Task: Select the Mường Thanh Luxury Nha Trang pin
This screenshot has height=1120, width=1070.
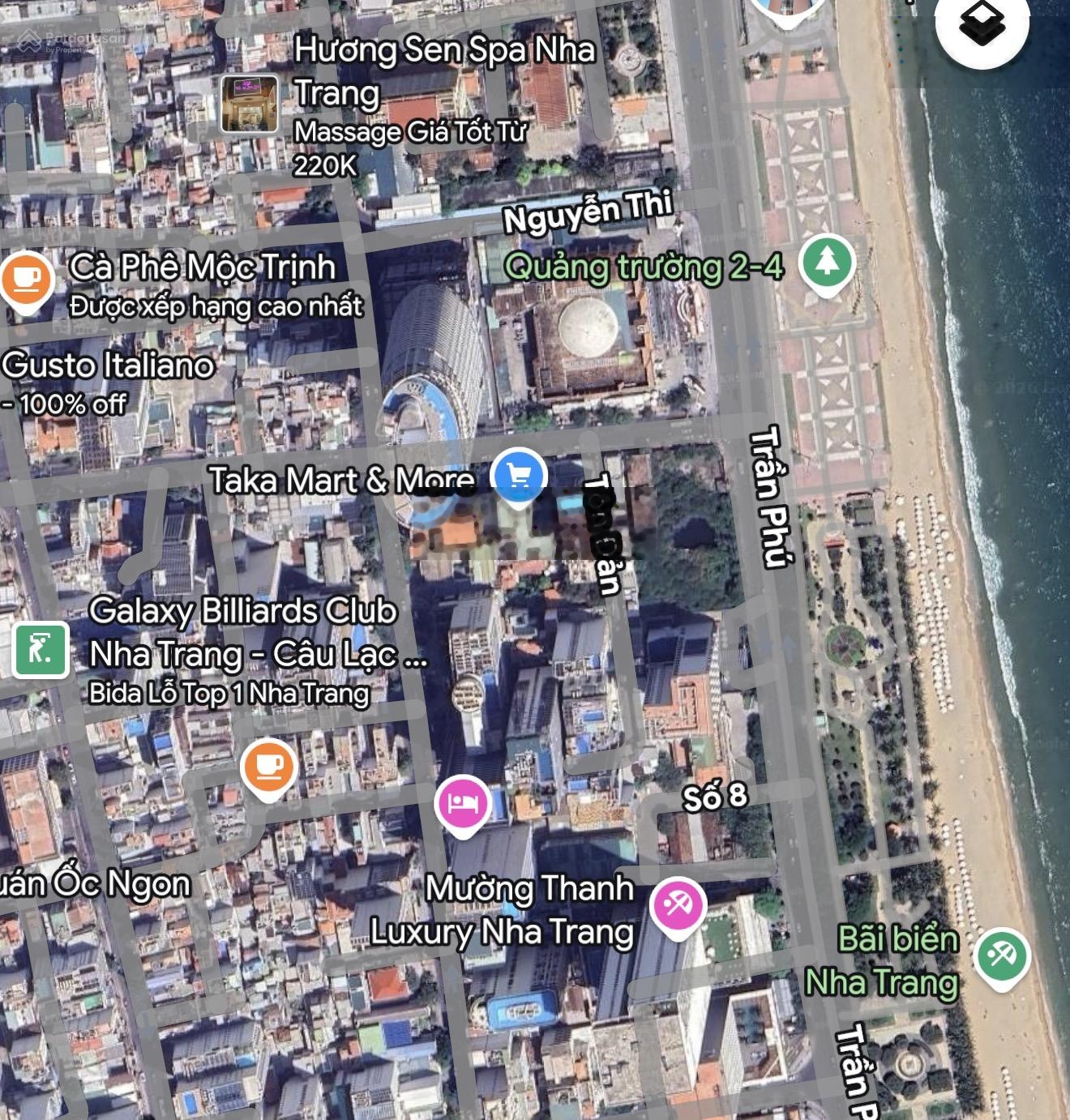Action: click(678, 904)
